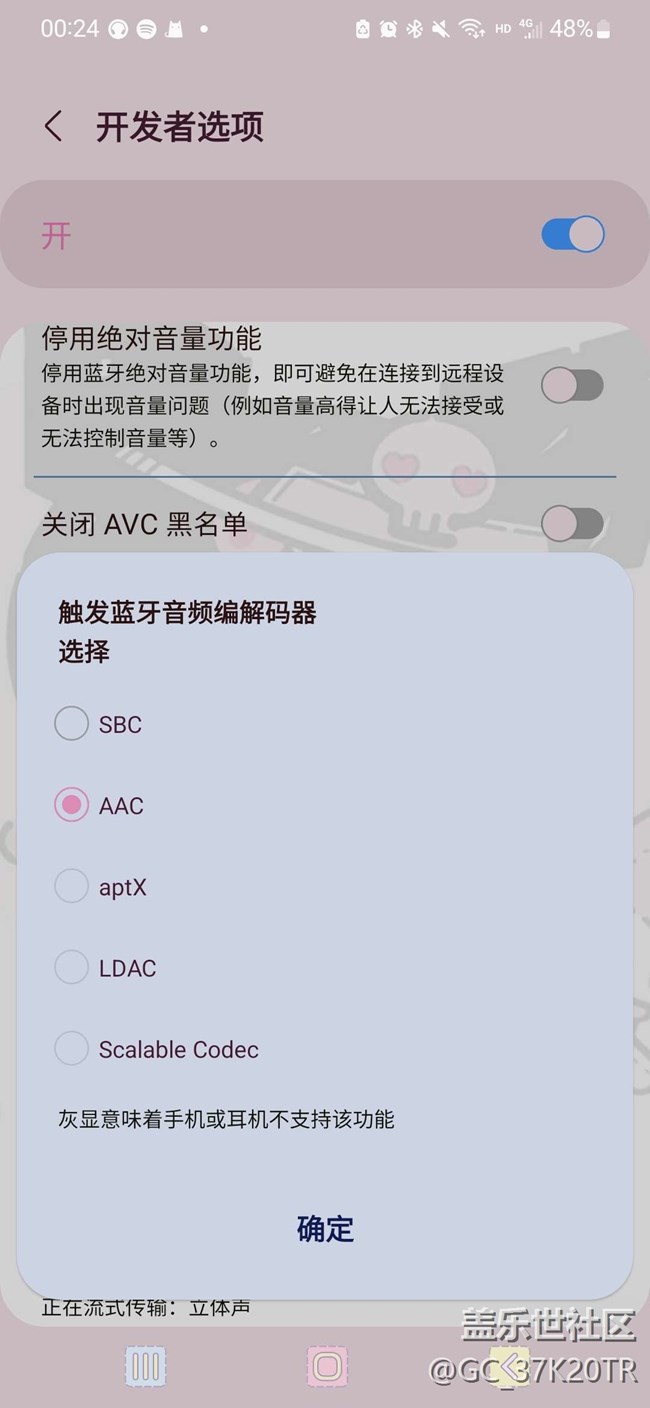The height and width of the screenshot is (1408, 650).
Task: Turn off the developer options master switch
Action: click(x=572, y=235)
